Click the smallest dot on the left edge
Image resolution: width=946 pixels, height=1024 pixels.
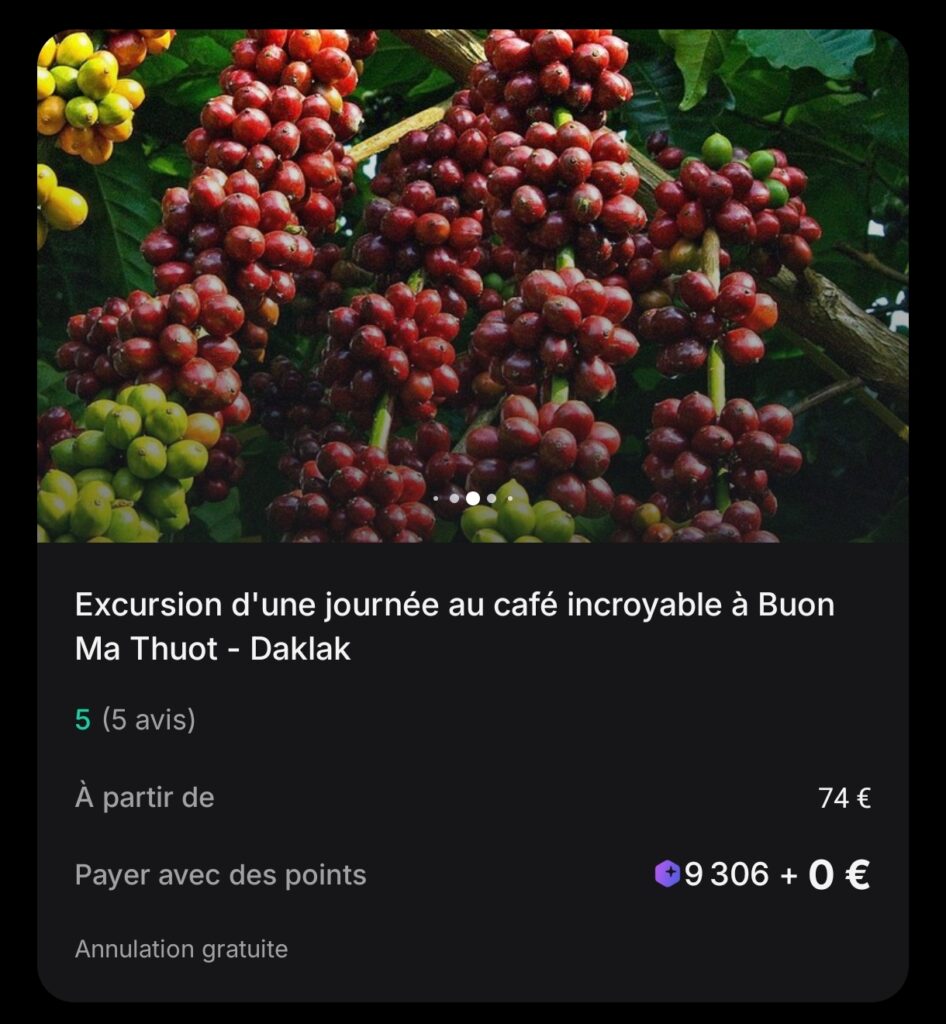(436, 498)
